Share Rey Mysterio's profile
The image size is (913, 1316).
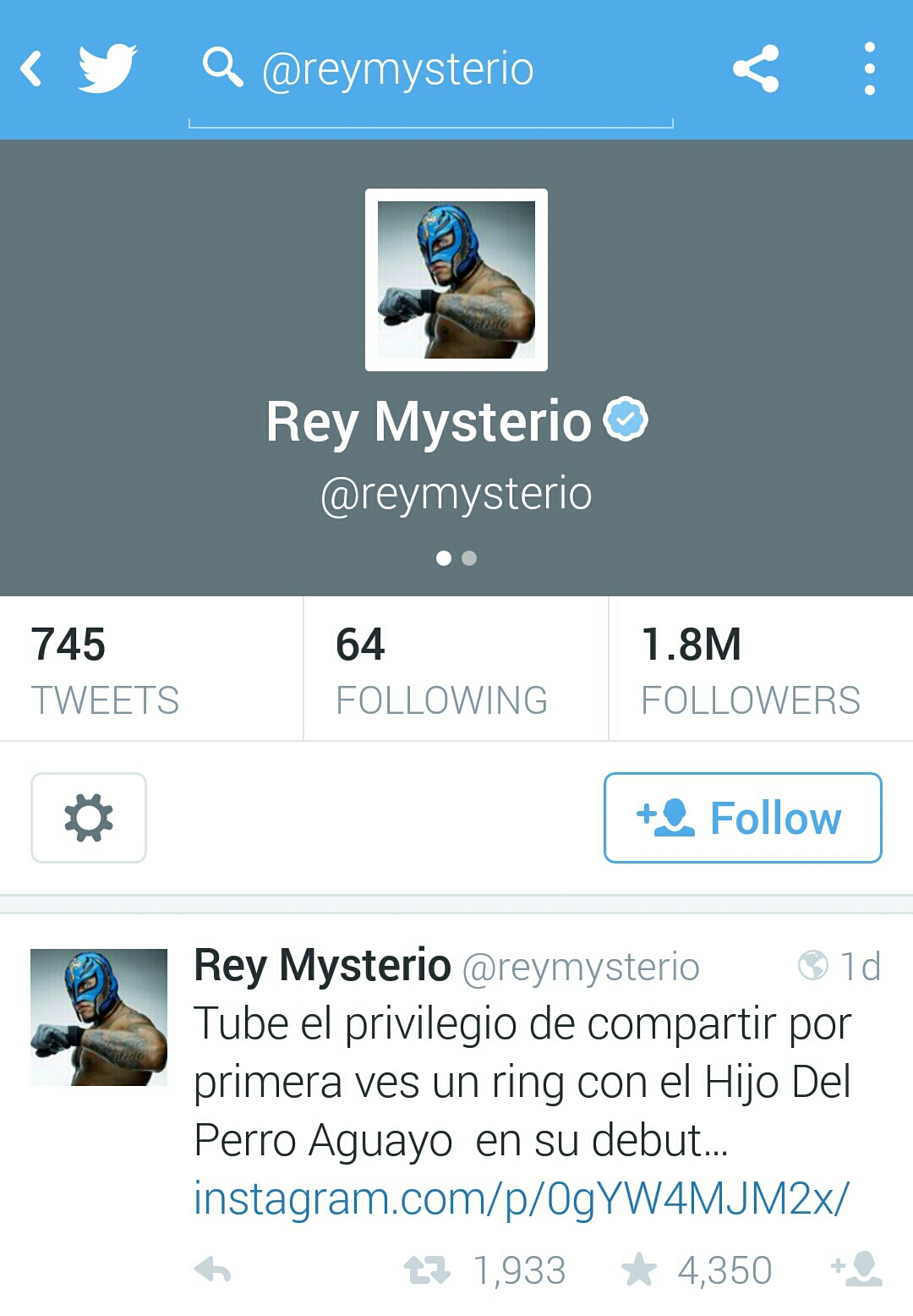pyautogui.click(x=755, y=69)
